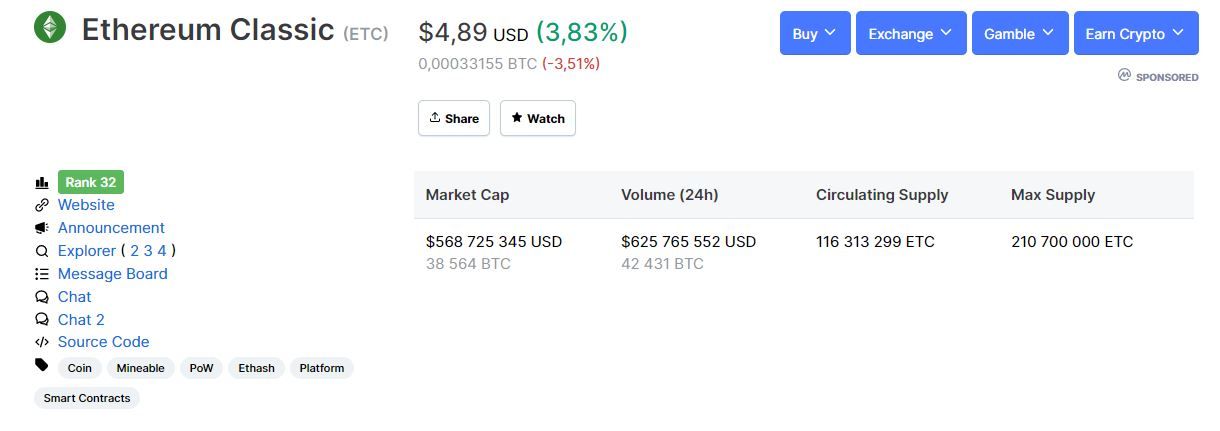
Task: Open the Chat 2 link
Action: click(81, 320)
